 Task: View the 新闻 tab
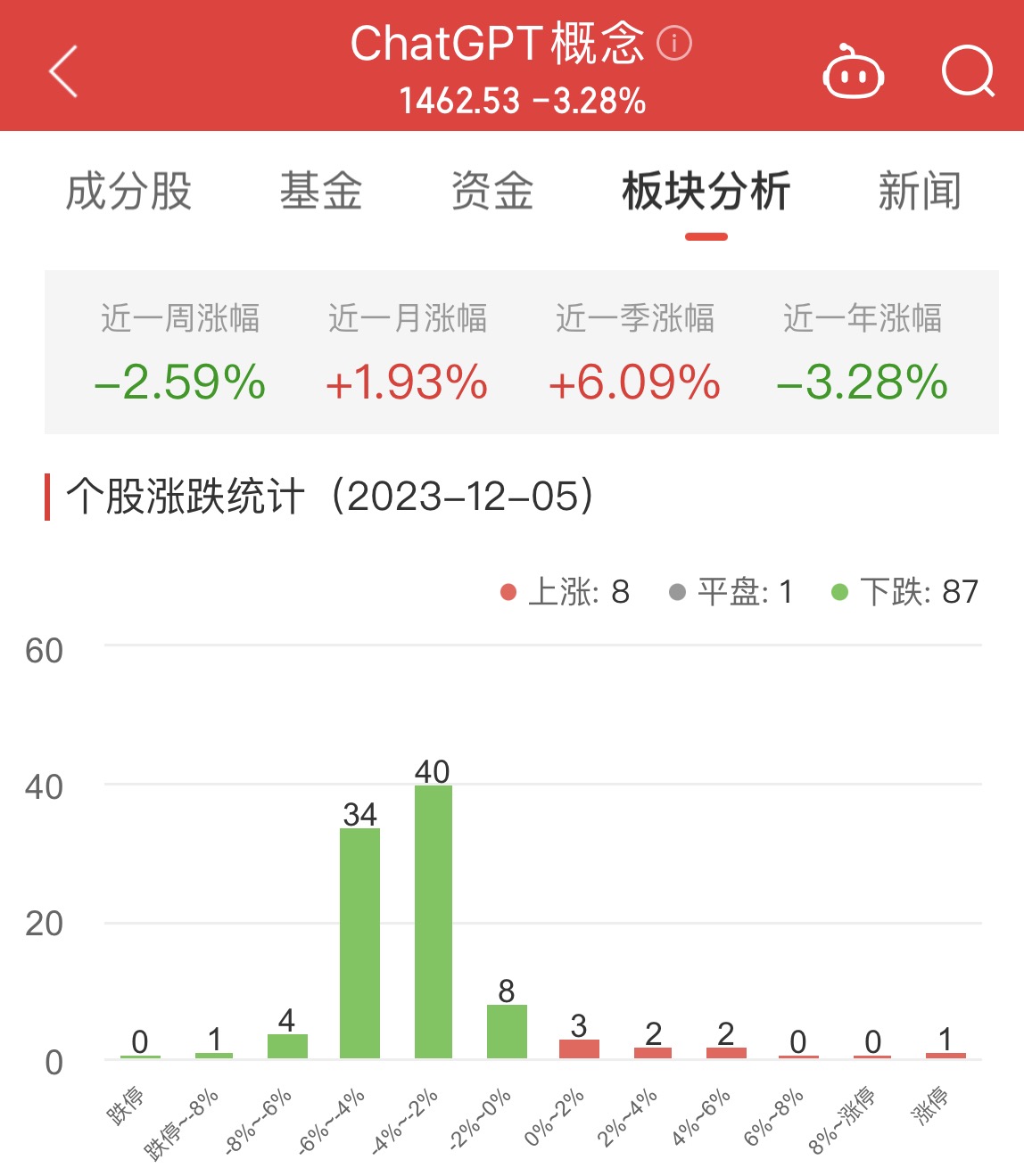pyautogui.click(x=920, y=192)
